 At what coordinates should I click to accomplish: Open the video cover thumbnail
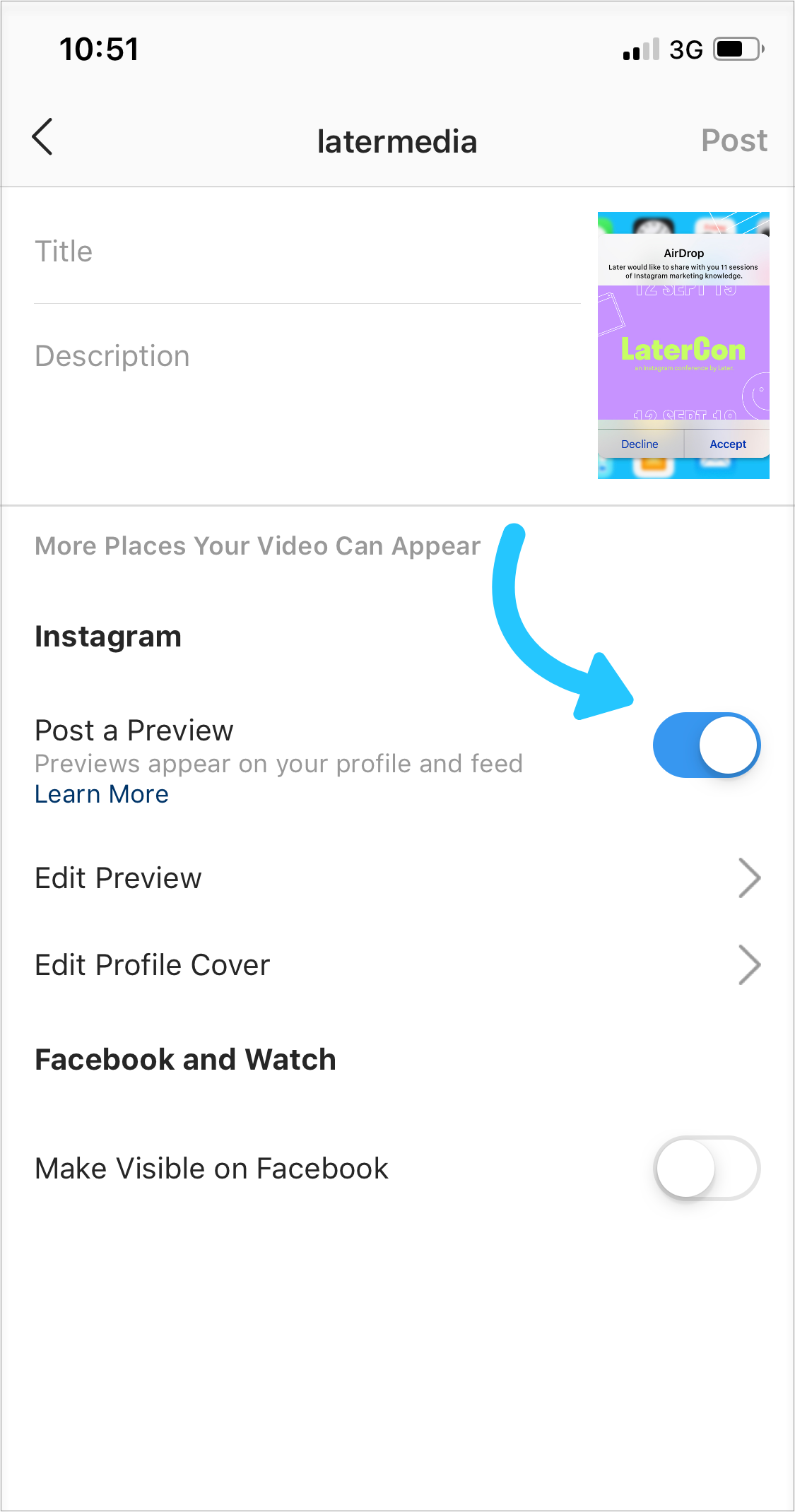click(x=683, y=345)
